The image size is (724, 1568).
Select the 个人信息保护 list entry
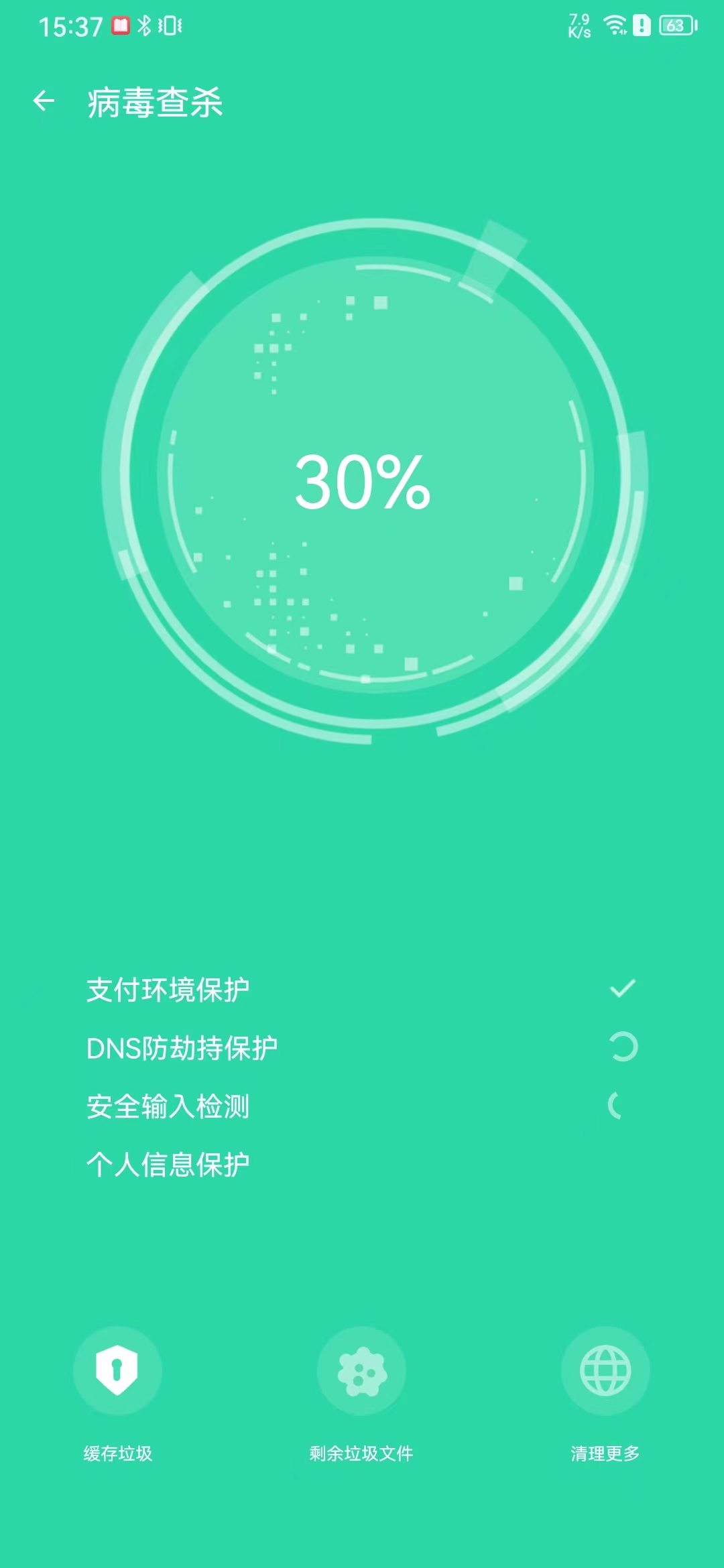click(170, 1163)
